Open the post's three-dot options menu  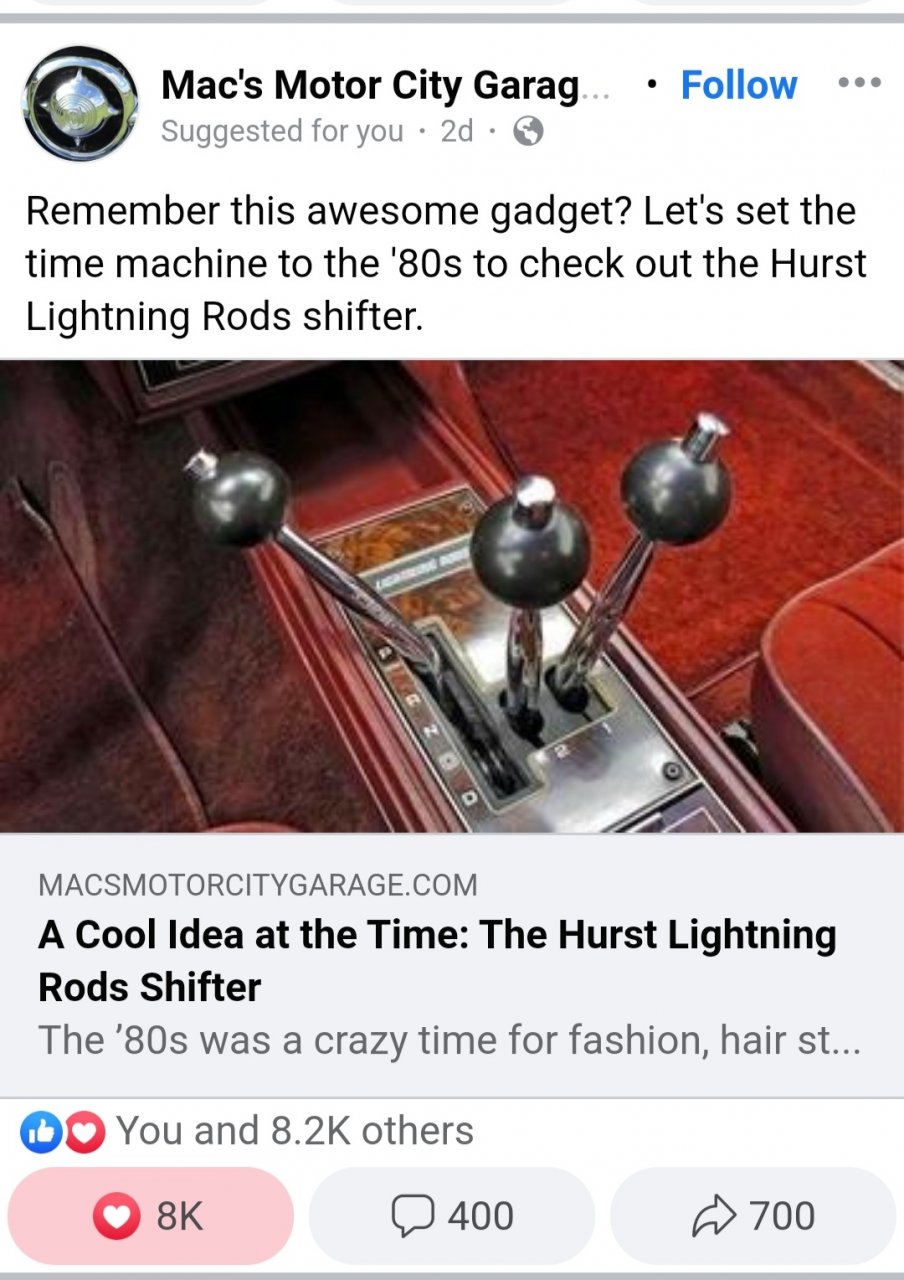[859, 83]
